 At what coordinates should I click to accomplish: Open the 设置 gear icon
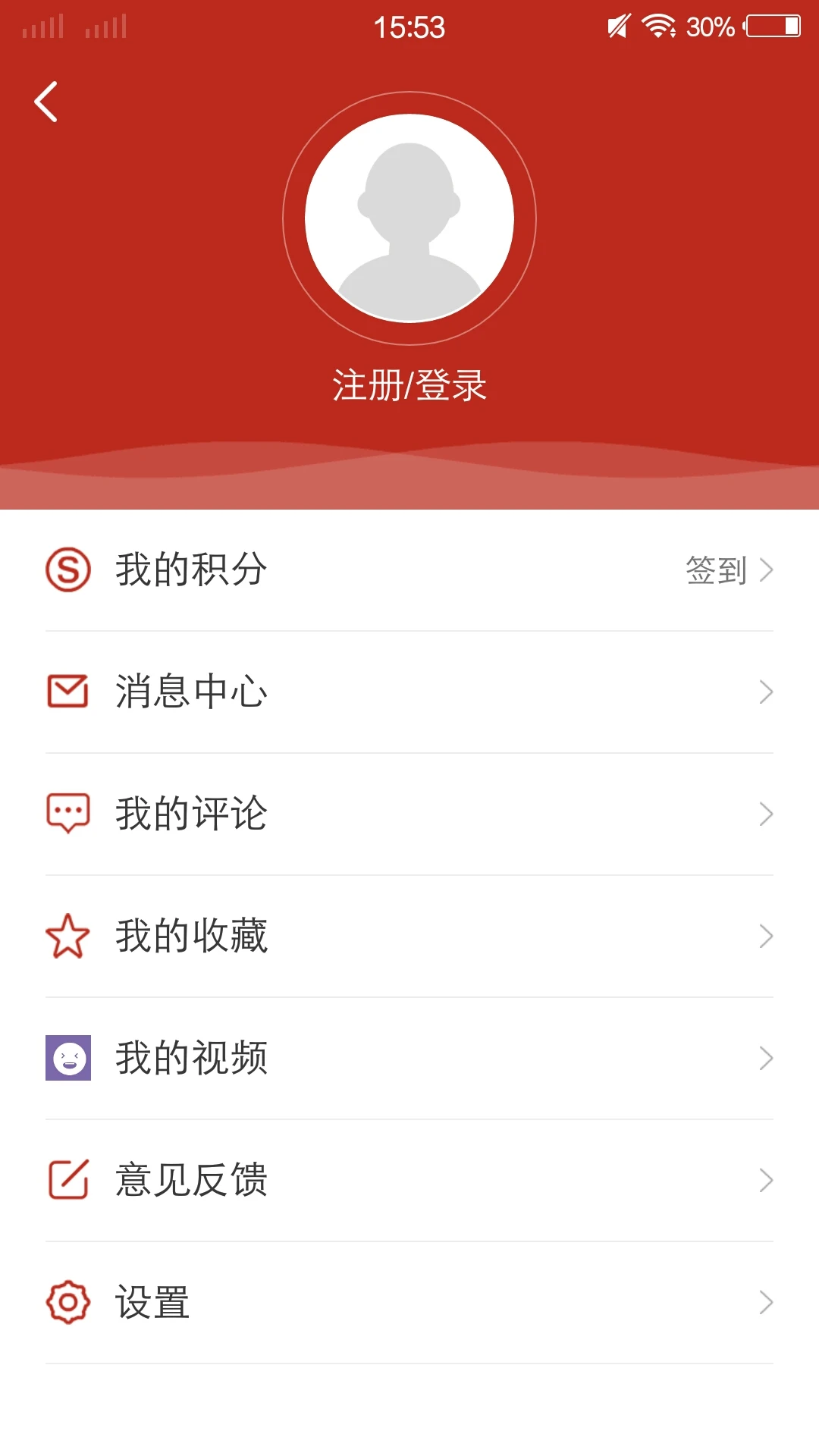(67, 1301)
